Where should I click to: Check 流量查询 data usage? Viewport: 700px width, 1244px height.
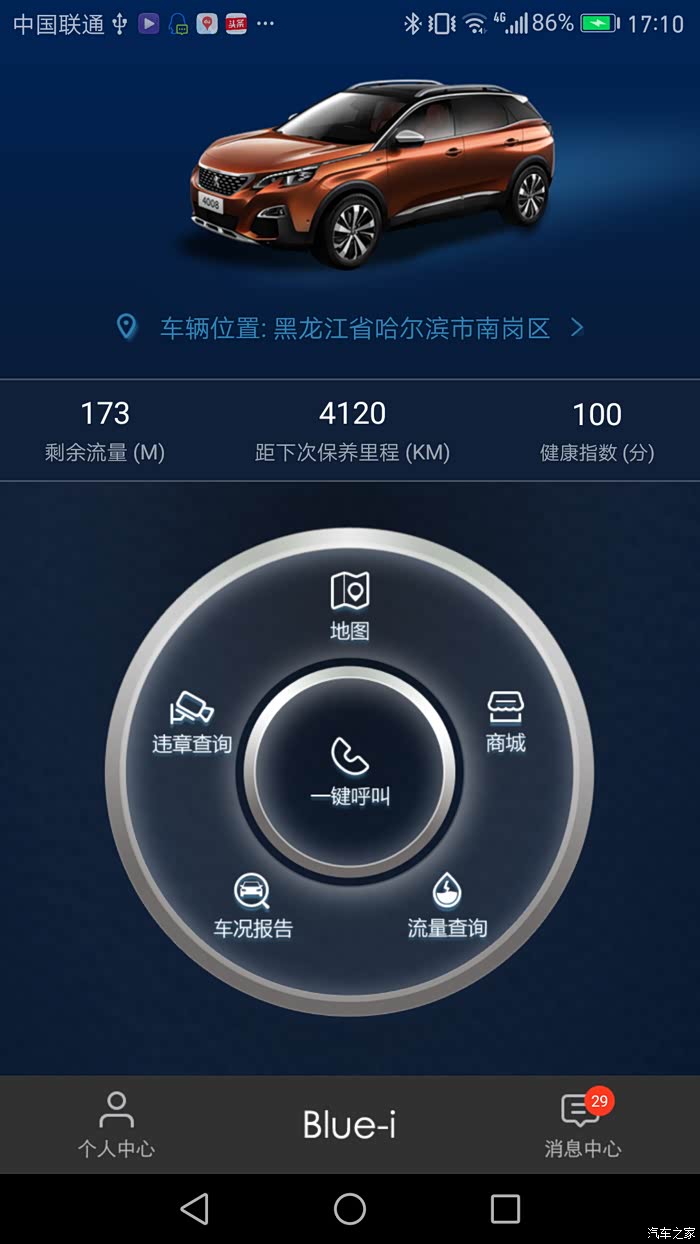447,906
